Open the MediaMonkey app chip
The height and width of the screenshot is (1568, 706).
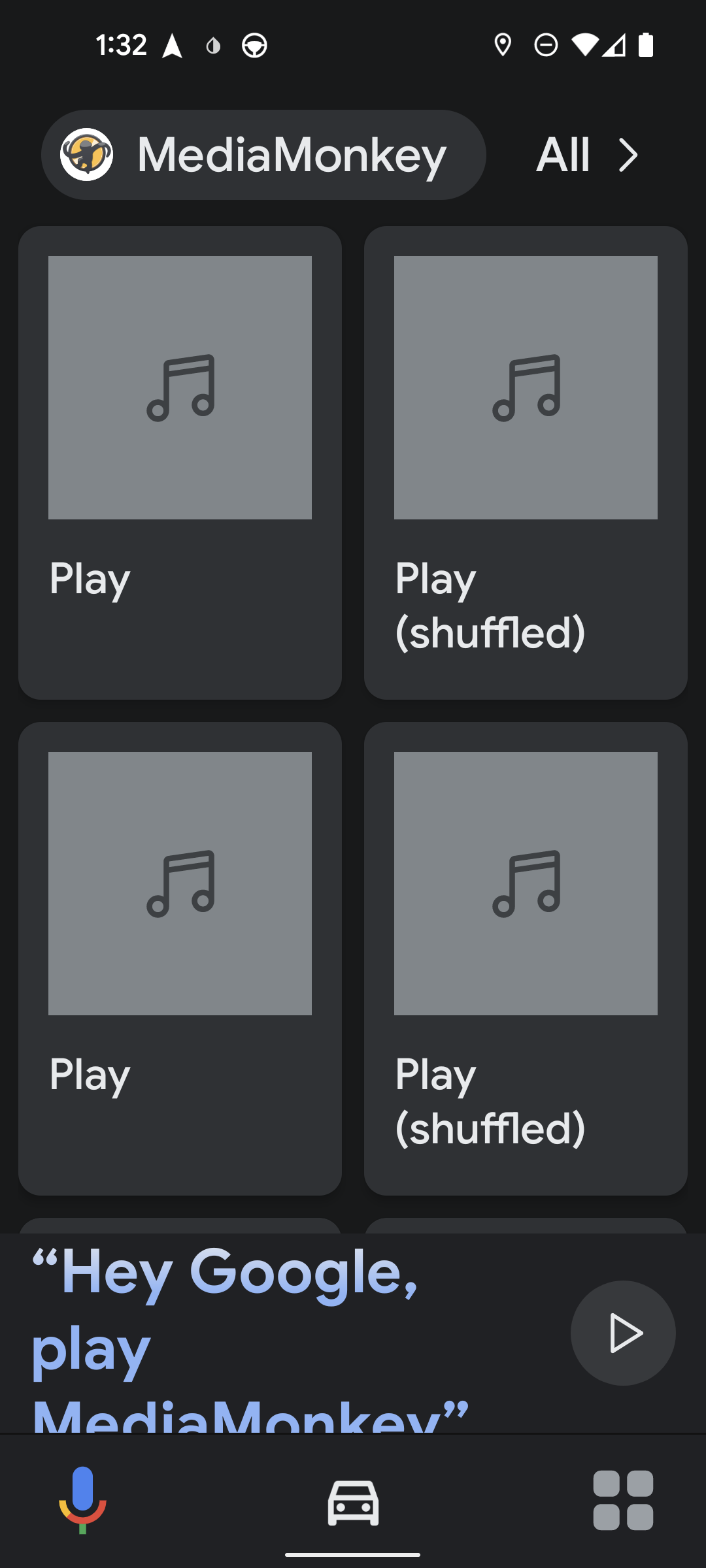263,155
